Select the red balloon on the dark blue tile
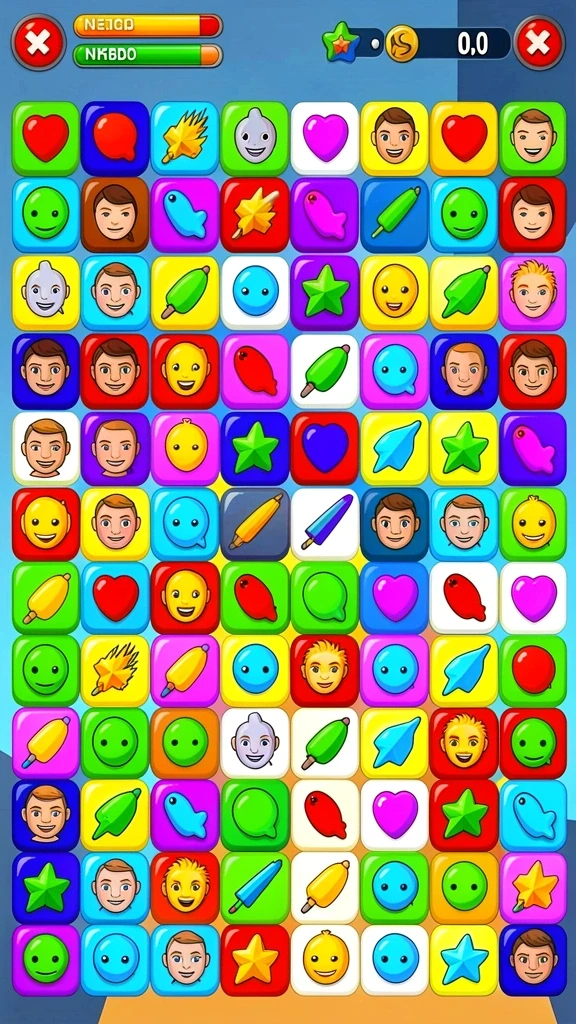 pyautogui.click(x=115, y=138)
